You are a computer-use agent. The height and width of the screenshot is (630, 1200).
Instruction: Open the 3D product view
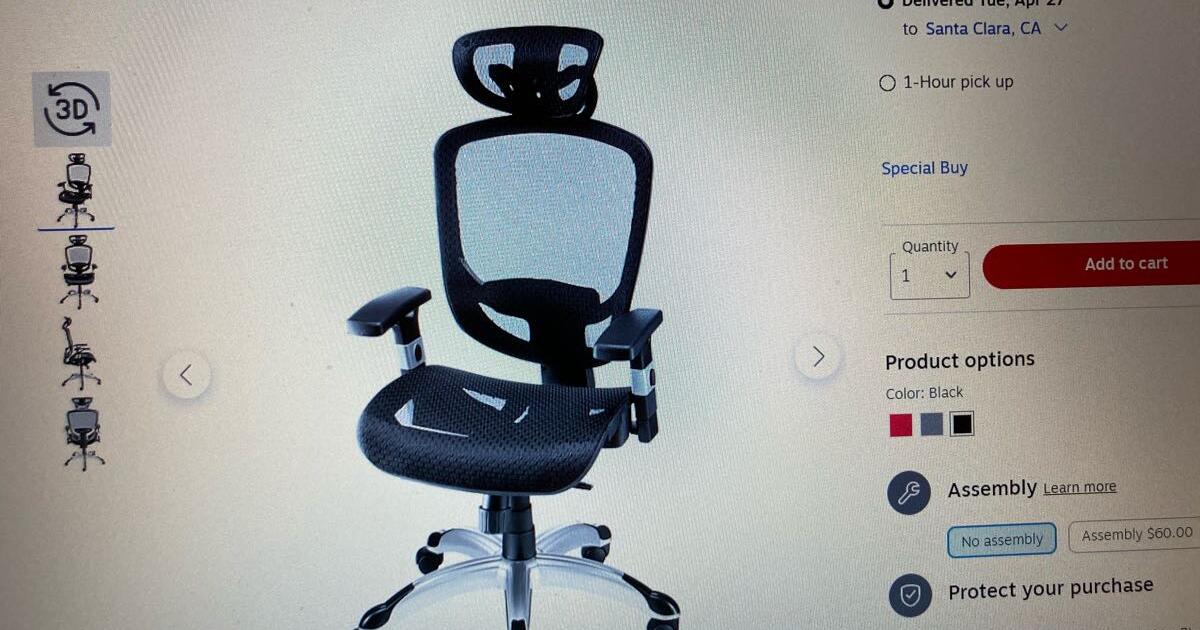pos(72,109)
